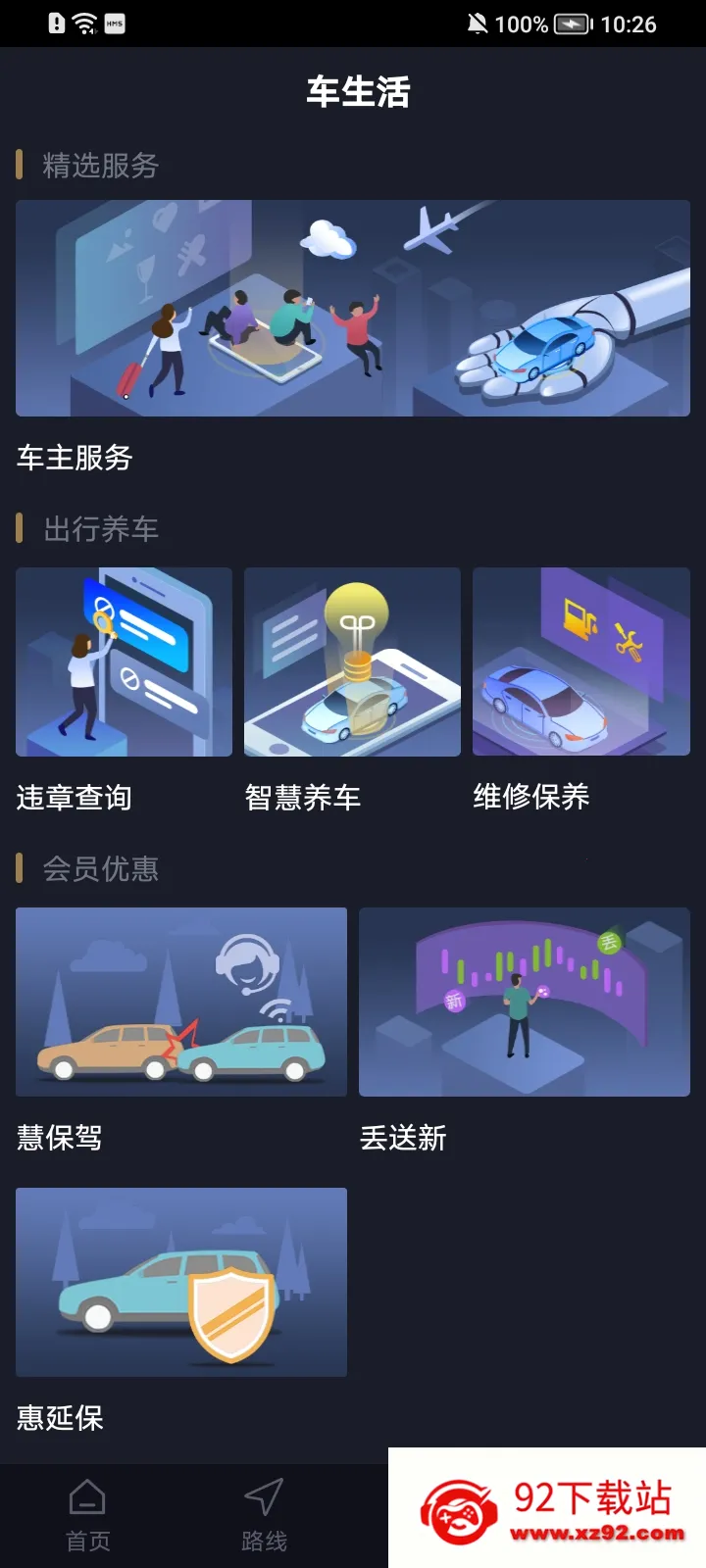Viewport: 706px width, 1568px height.
Task: Switch to the 路线 tab
Action: coord(265,1515)
